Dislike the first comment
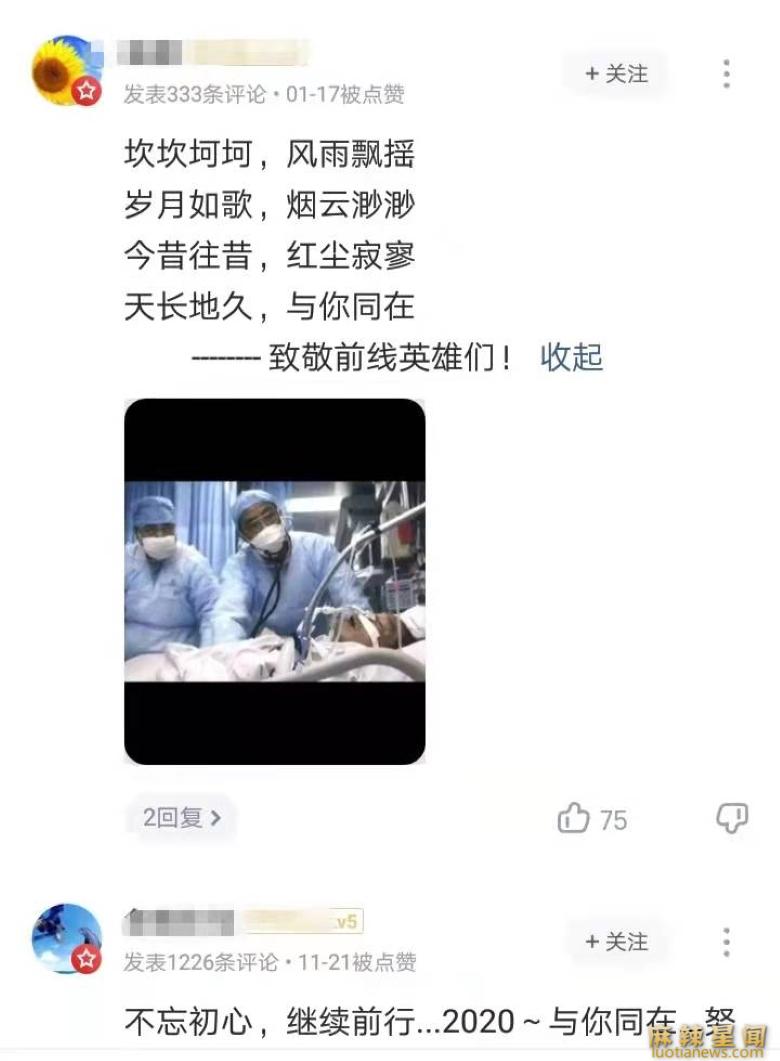Viewport: 780px width, 1061px height. pos(732,819)
